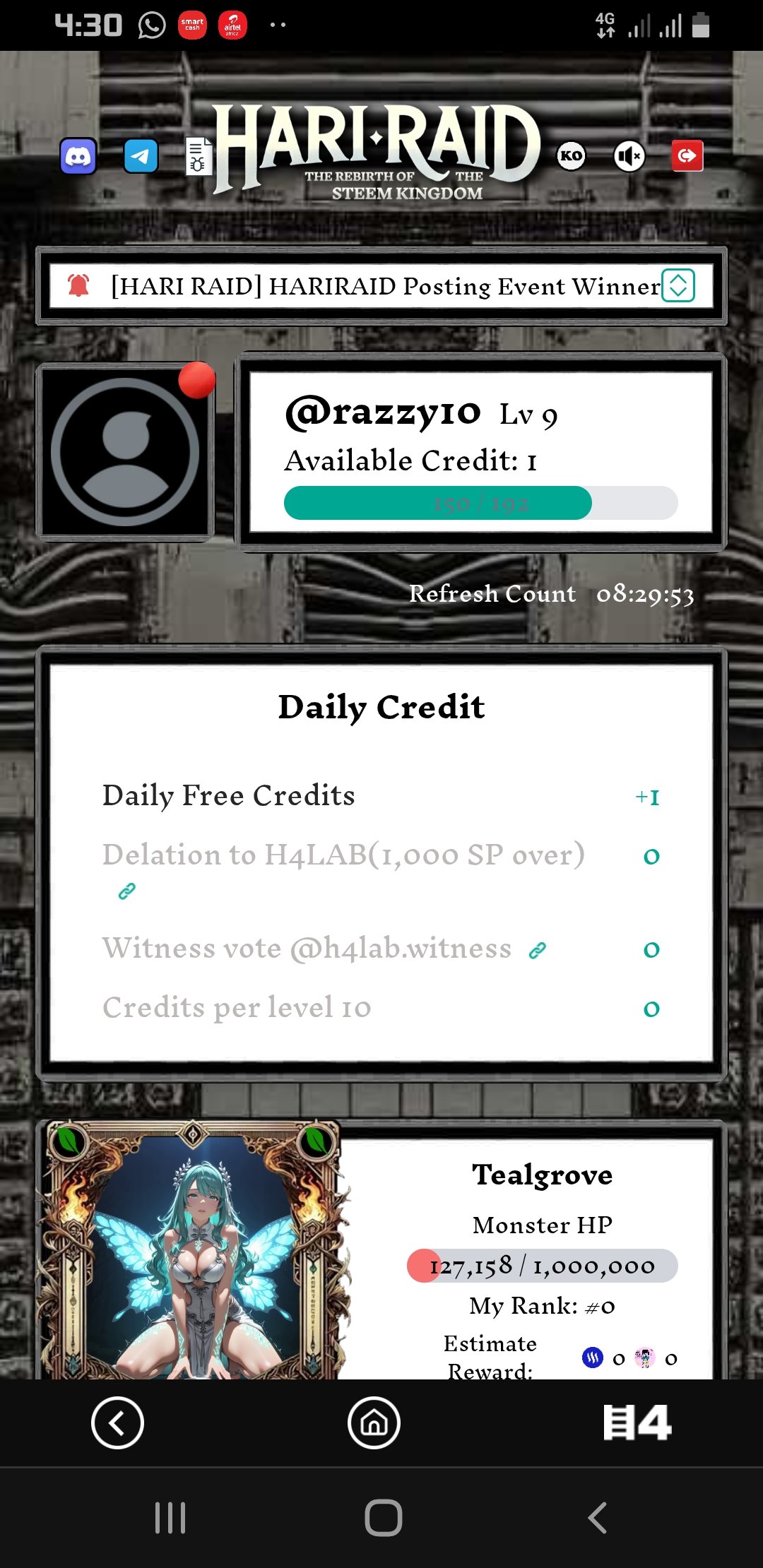
Task: Open the HARIRAID Posting Event Winner notice
Action: (385, 286)
